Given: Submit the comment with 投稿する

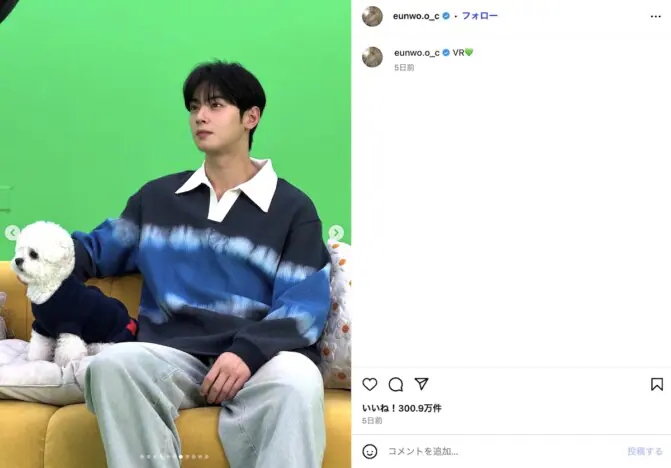Looking at the screenshot, I should (x=644, y=451).
